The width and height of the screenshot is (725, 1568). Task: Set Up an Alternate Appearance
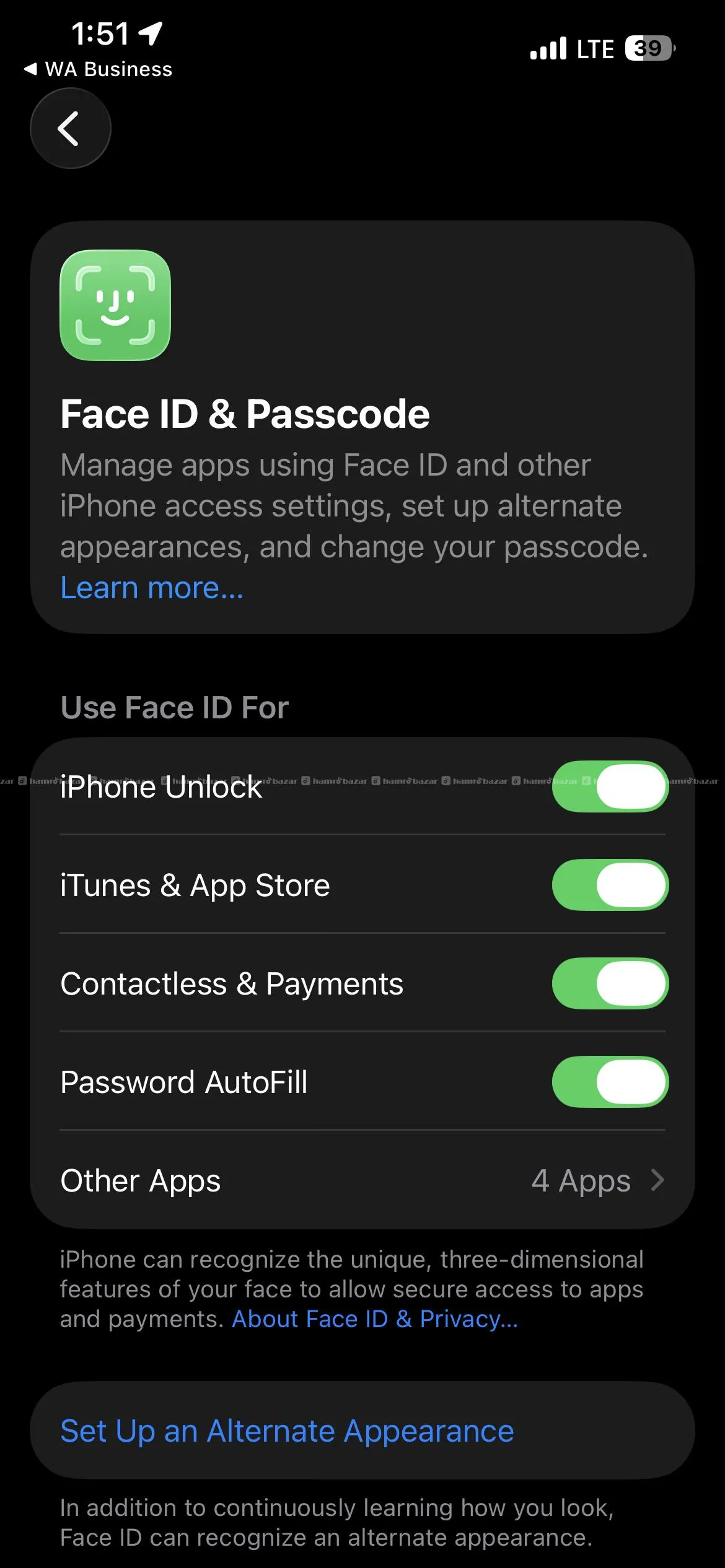(x=287, y=1431)
